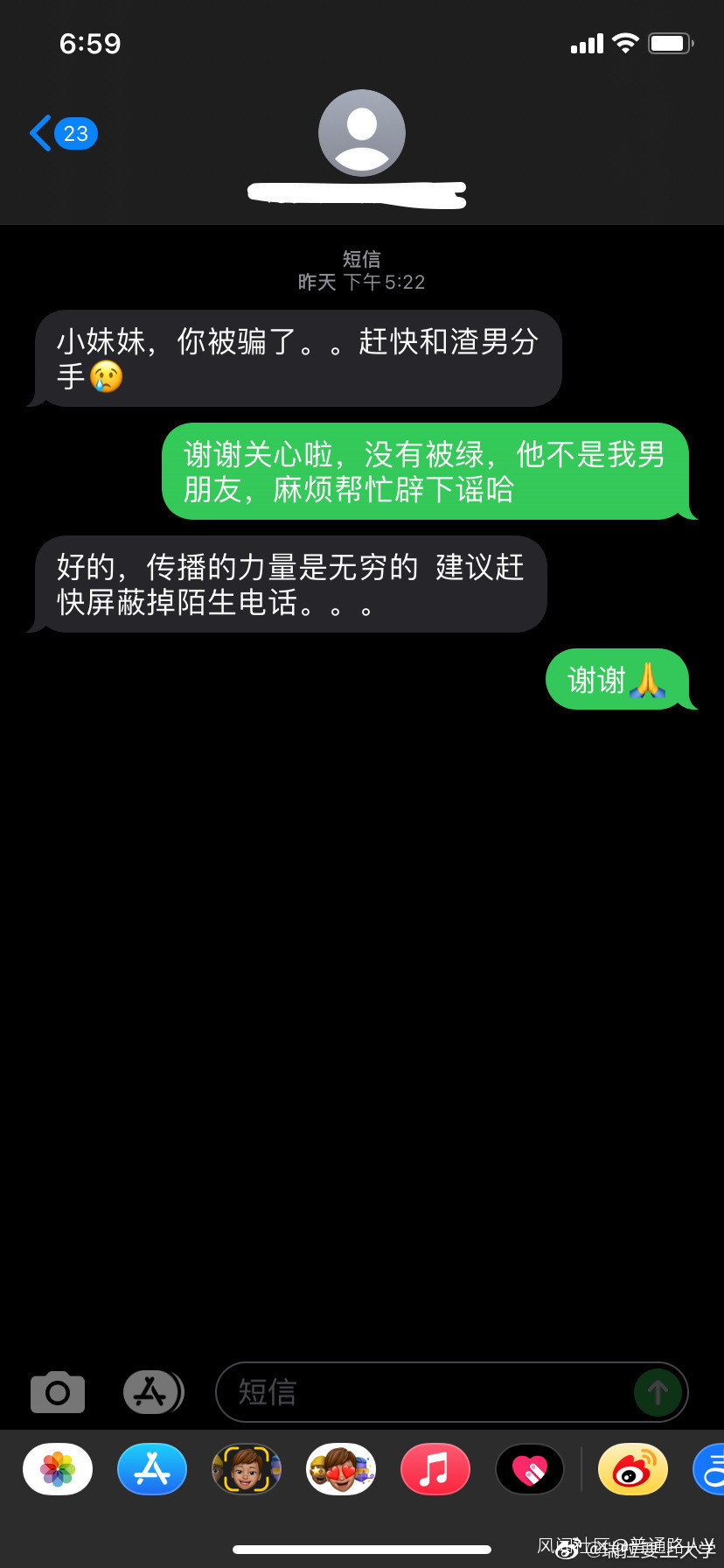Open Memoji stickers with heart eyes
The height and width of the screenshot is (1568, 724).
(x=341, y=1469)
